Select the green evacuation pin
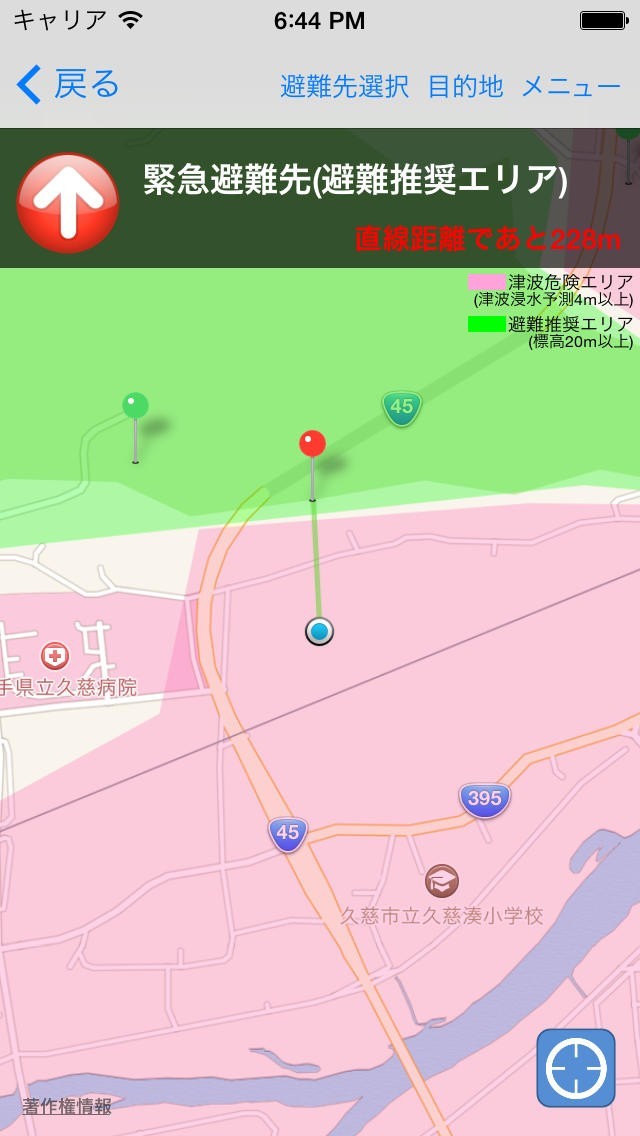Viewport: 640px width, 1136px height. click(136, 407)
